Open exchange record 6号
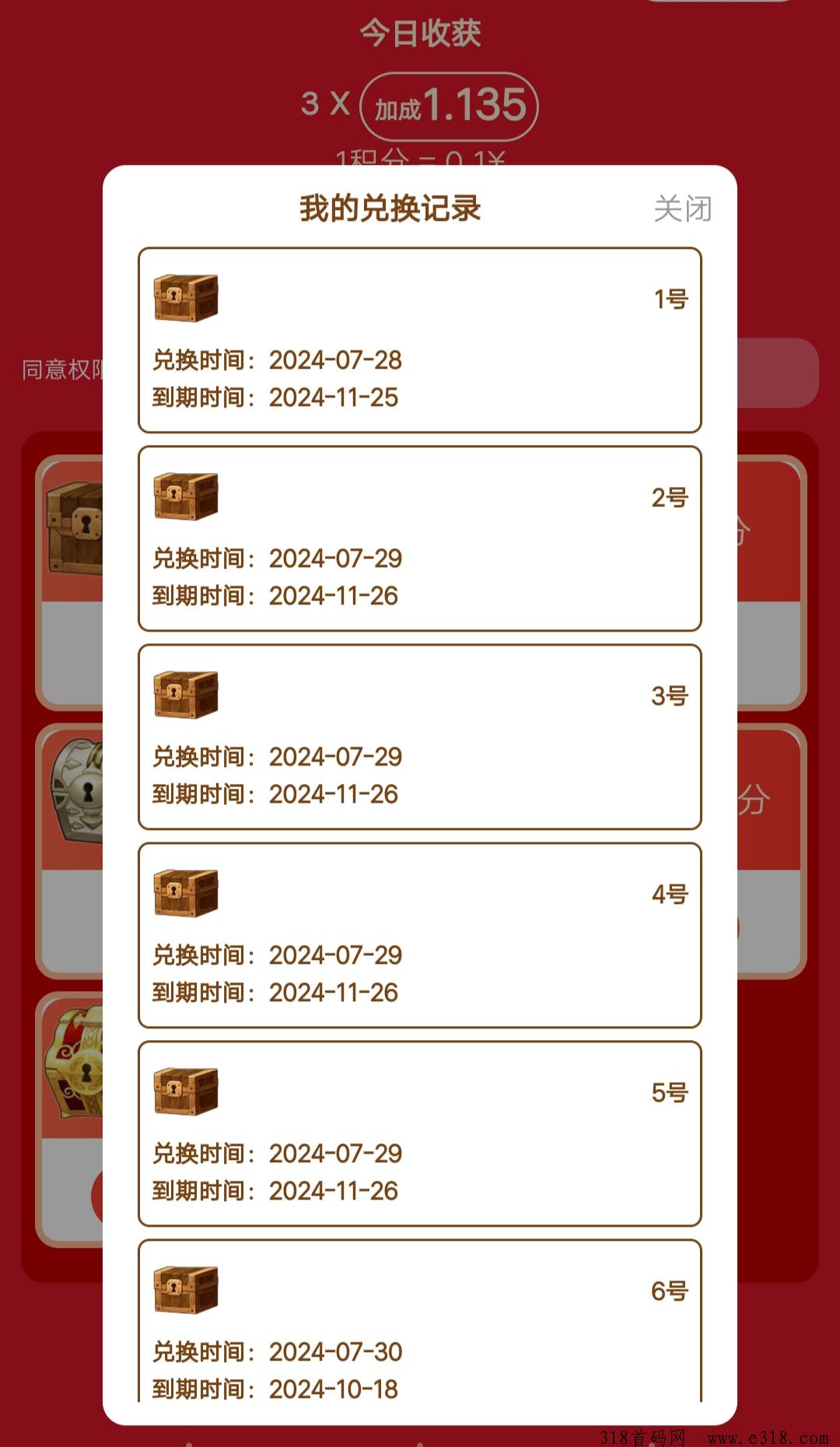The height and width of the screenshot is (1447, 840). [x=420, y=1321]
